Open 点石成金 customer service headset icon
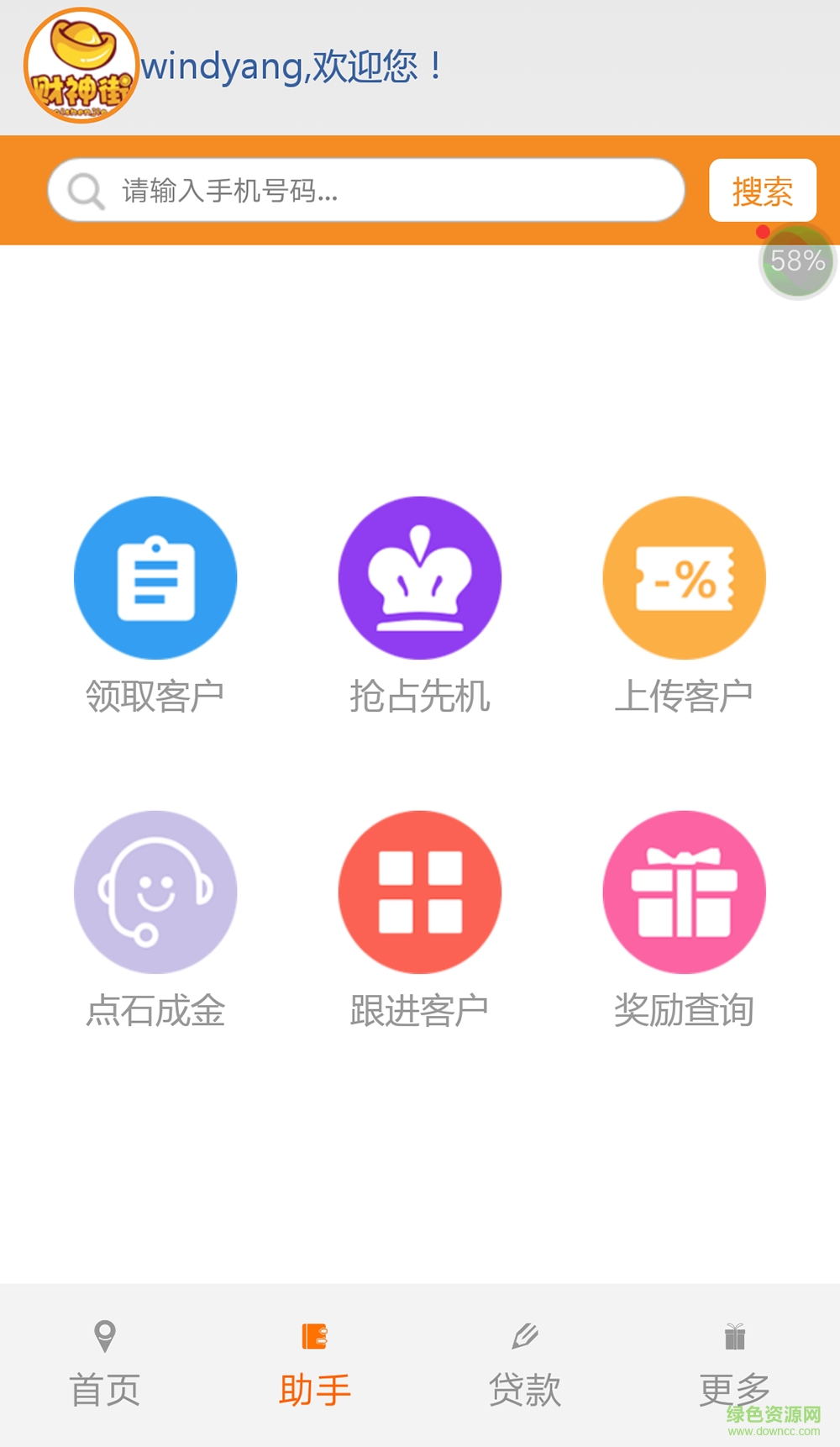The width and height of the screenshot is (840, 1447). tap(155, 892)
